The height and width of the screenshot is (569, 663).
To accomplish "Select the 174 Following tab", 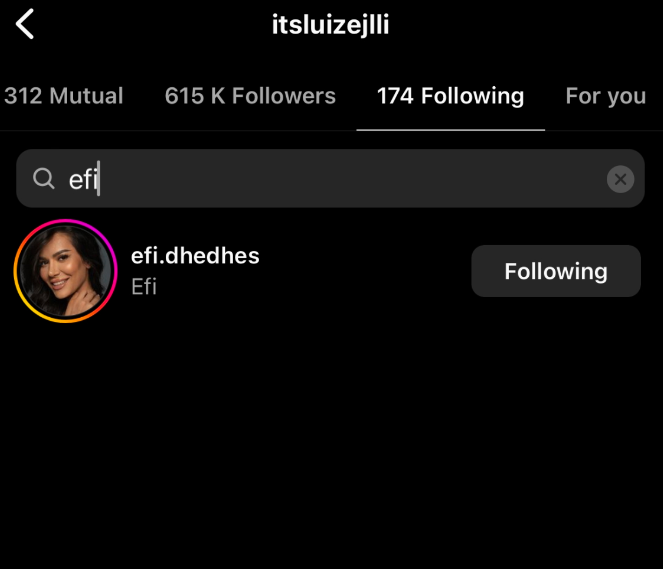I will 450,96.
